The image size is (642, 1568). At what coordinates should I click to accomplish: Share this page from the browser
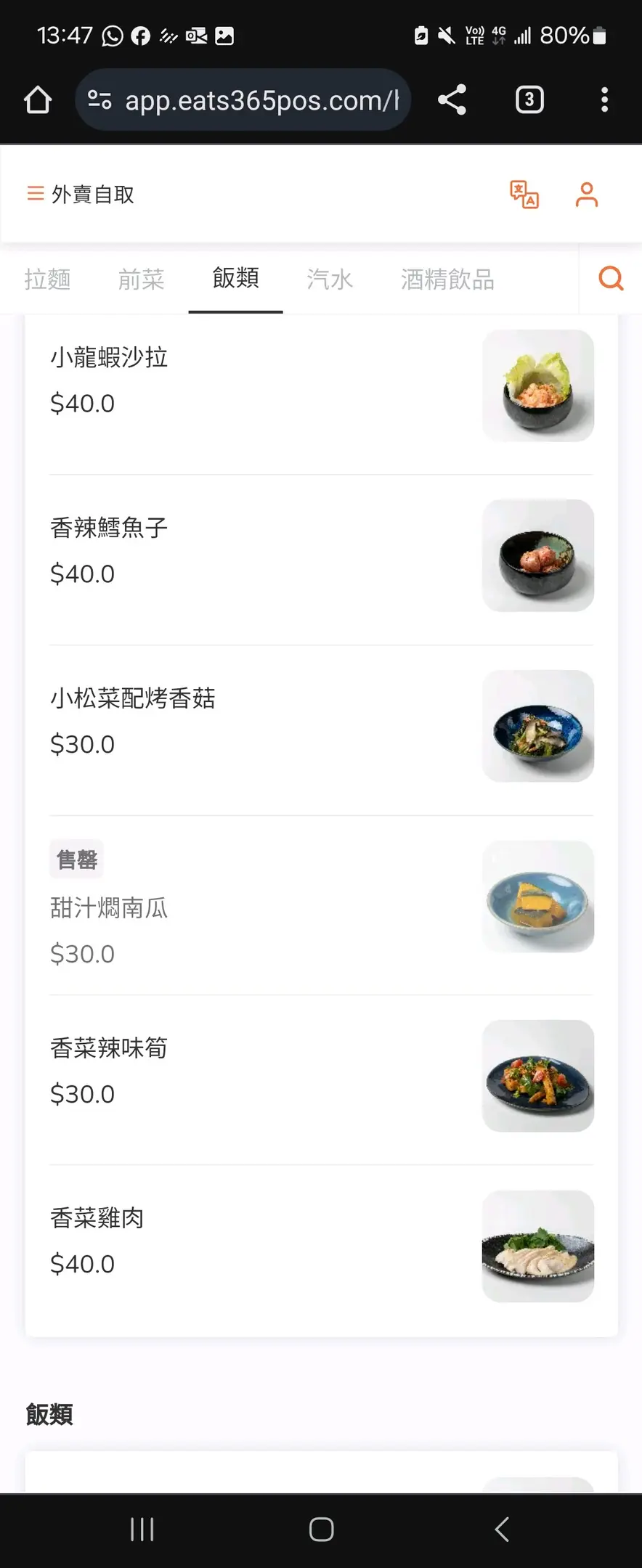pyautogui.click(x=452, y=99)
